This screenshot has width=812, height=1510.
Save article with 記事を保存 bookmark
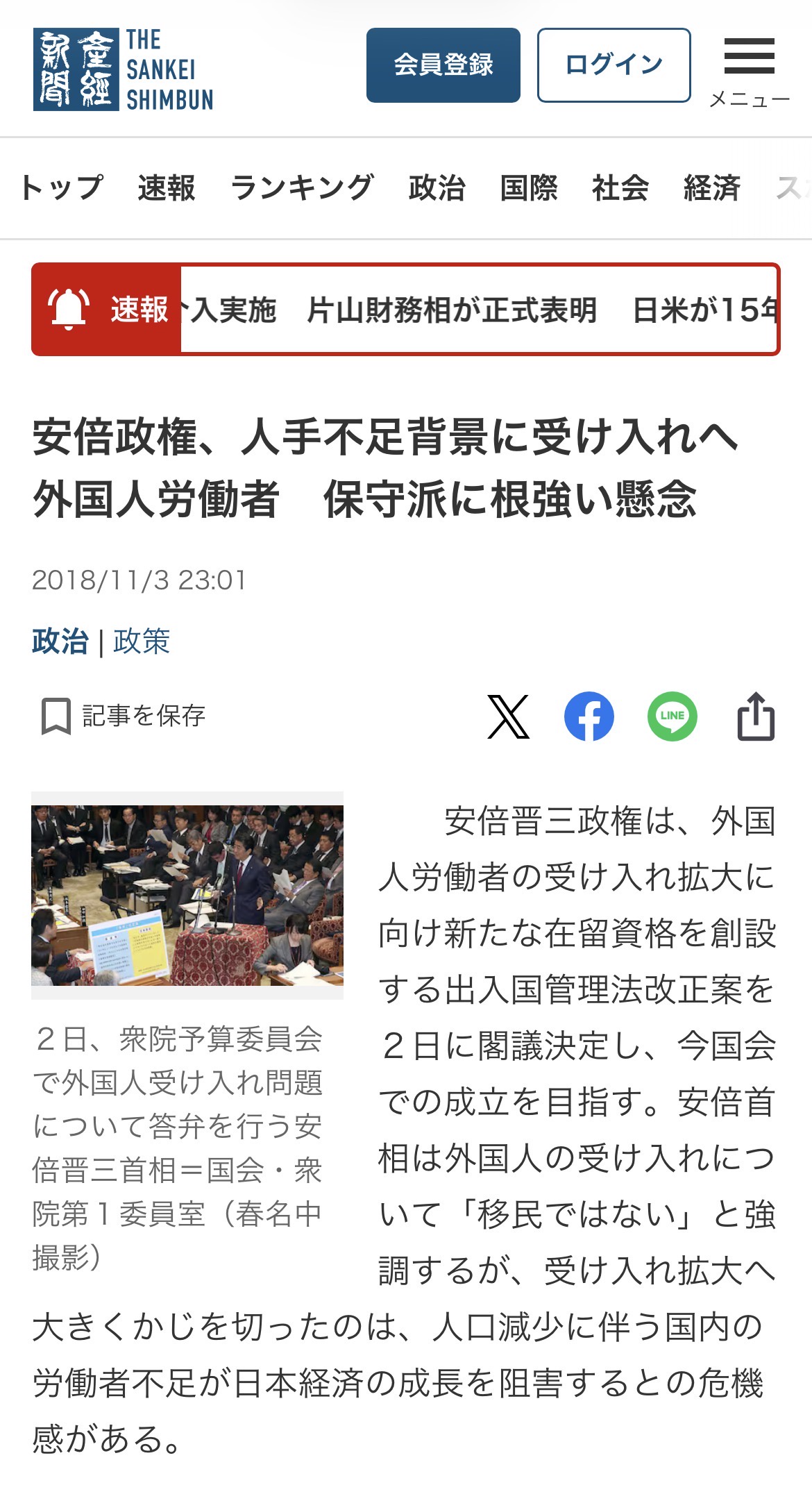click(124, 716)
